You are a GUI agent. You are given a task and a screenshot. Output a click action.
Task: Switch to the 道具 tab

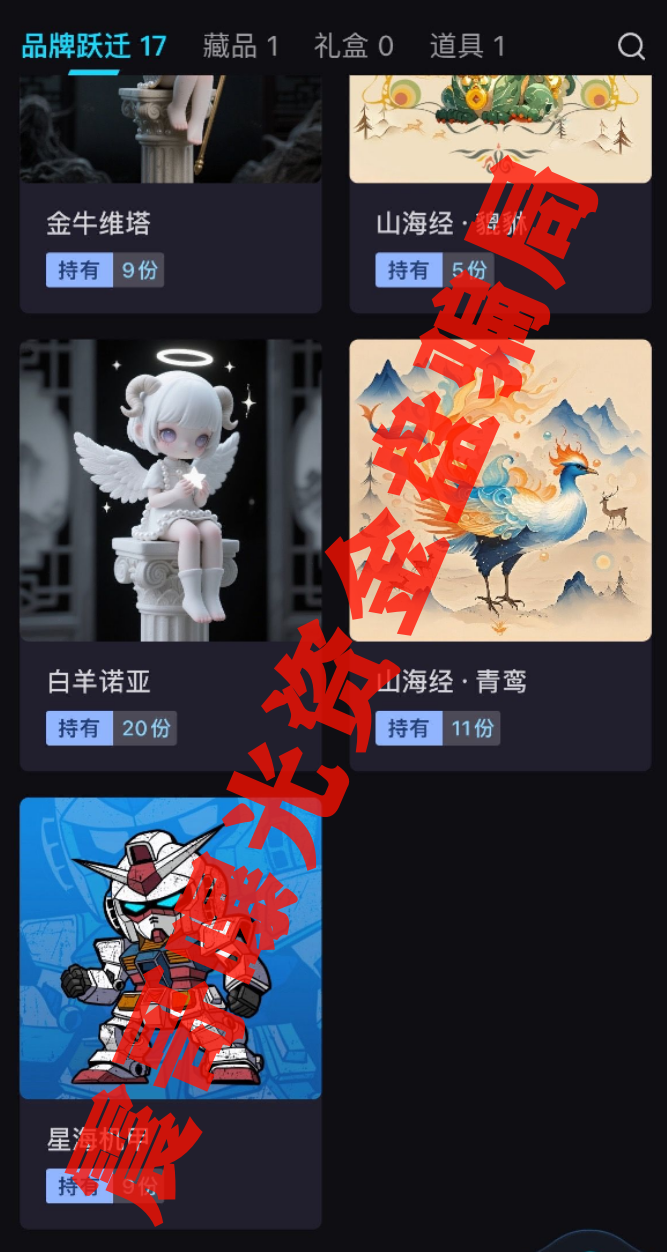[467, 46]
